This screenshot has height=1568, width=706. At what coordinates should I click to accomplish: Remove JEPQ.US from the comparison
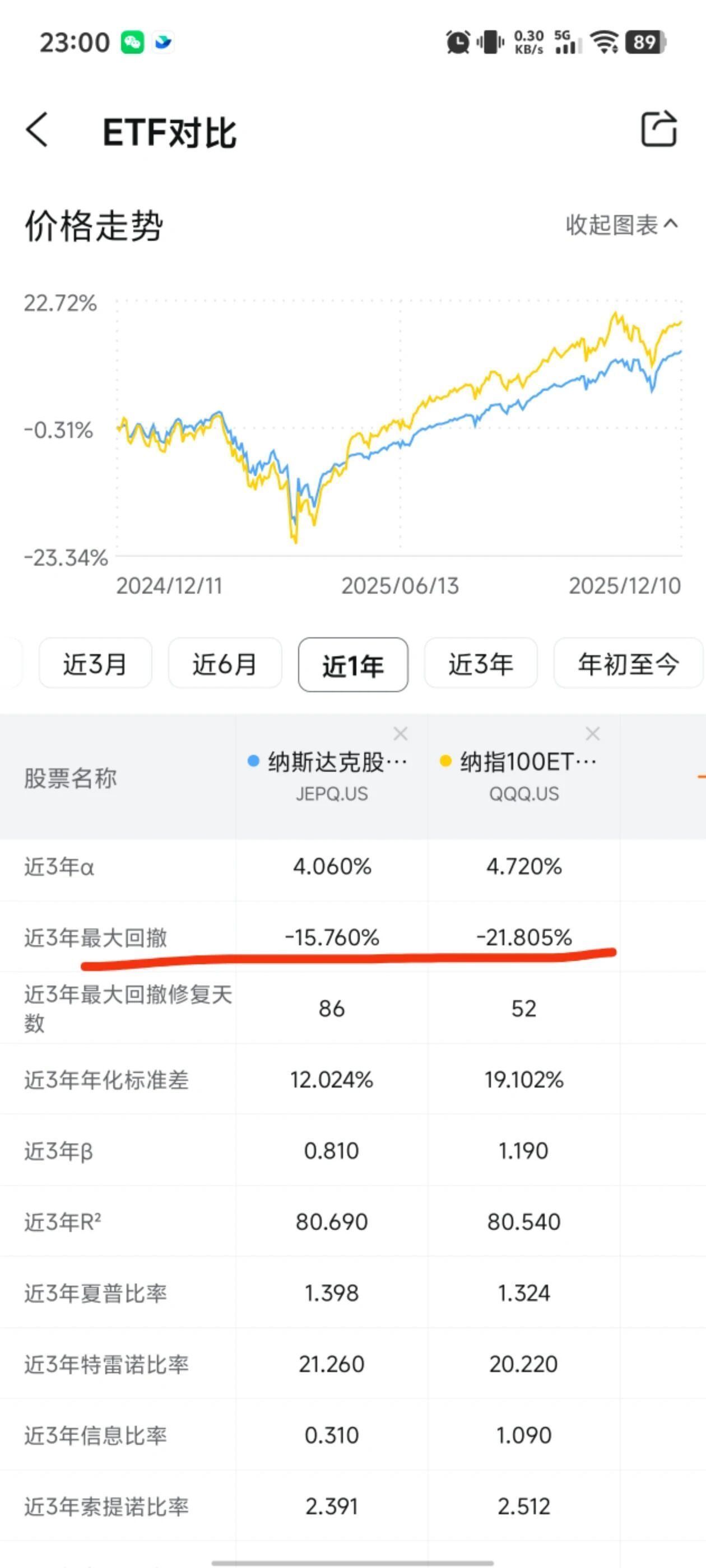(x=400, y=734)
